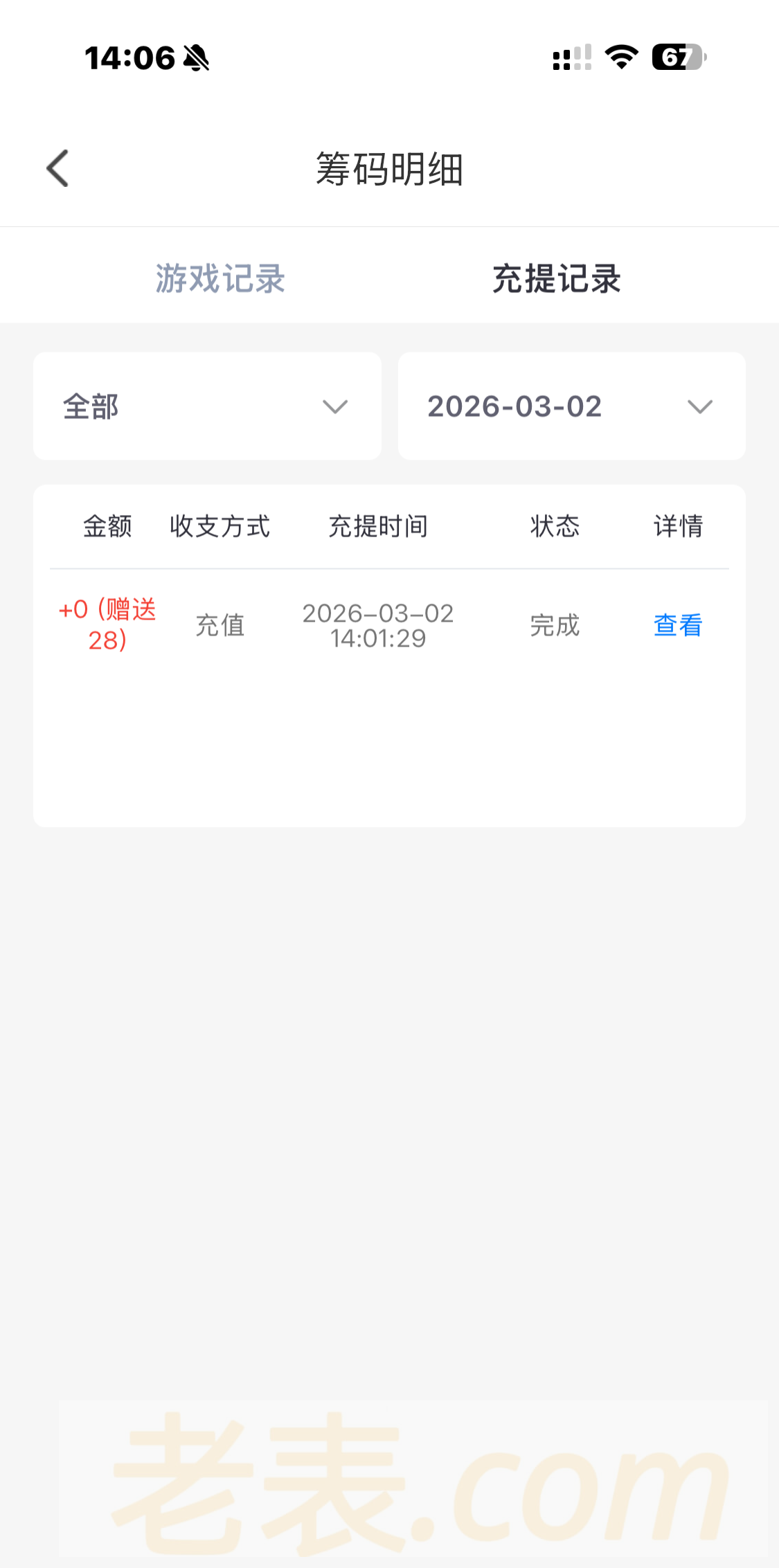The height and width of the screenshot is (1568, 779).
Task: Open the 2026-03-02 date picker
Action: coord(571,406)
